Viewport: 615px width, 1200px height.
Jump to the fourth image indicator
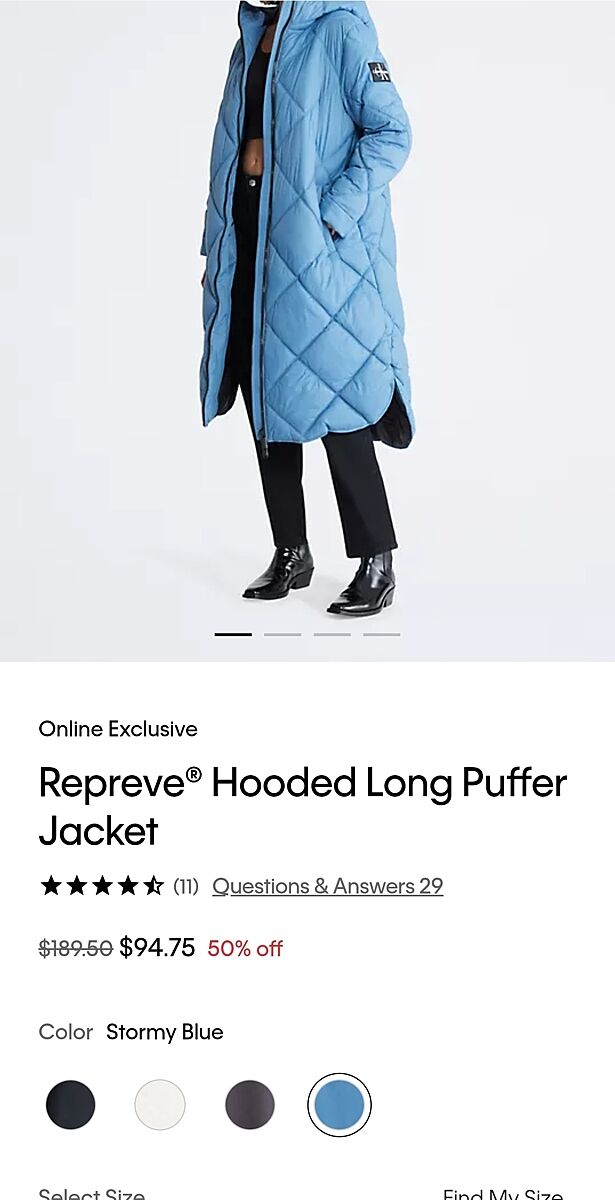(381, 634)
